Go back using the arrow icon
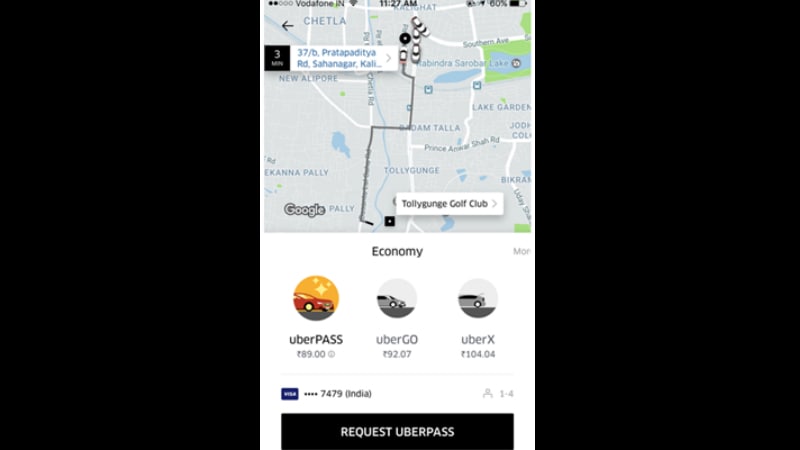Screen dimensions: 800x450 point(288,26)
